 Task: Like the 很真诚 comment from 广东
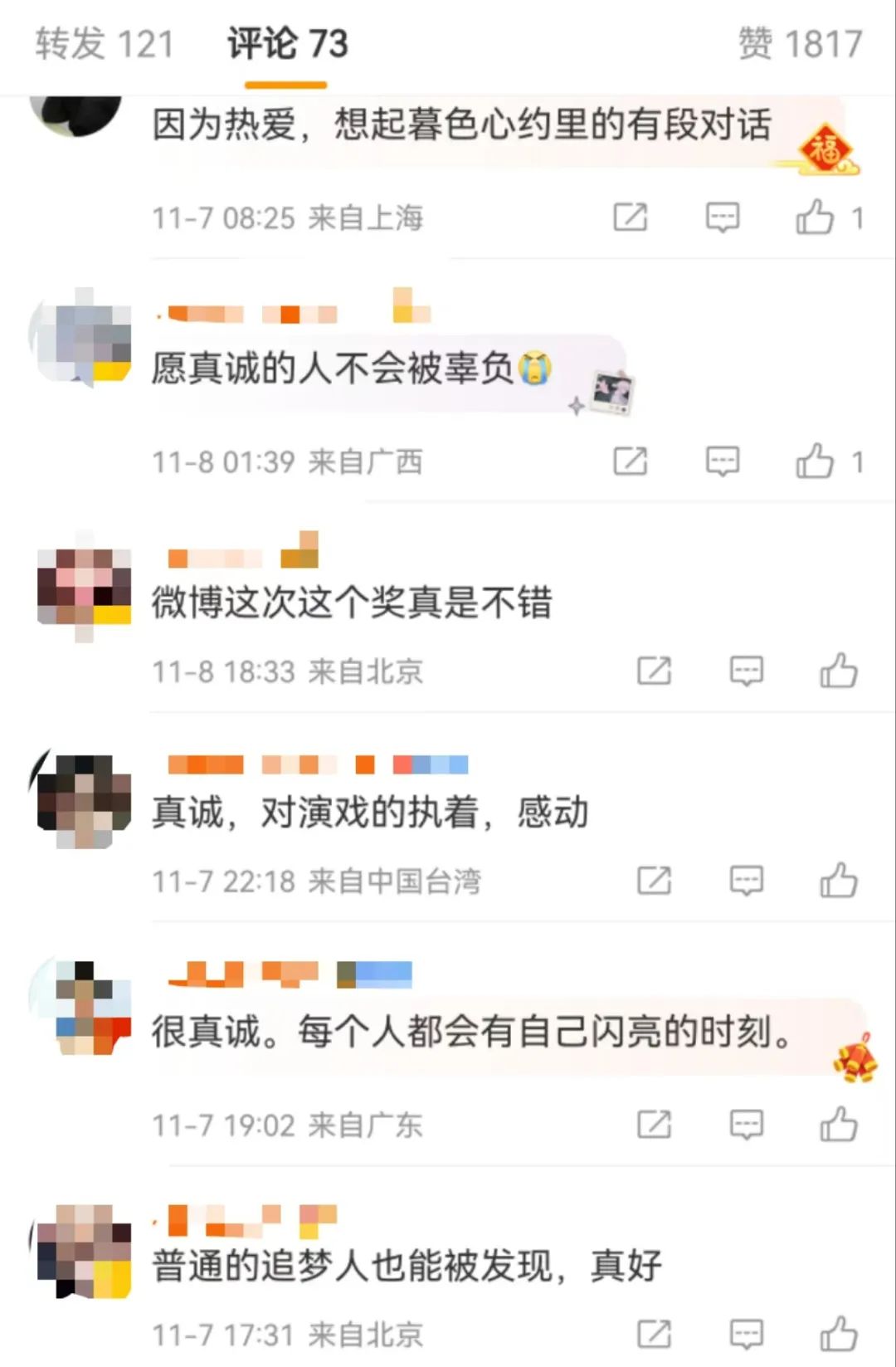coord(838,1125)
